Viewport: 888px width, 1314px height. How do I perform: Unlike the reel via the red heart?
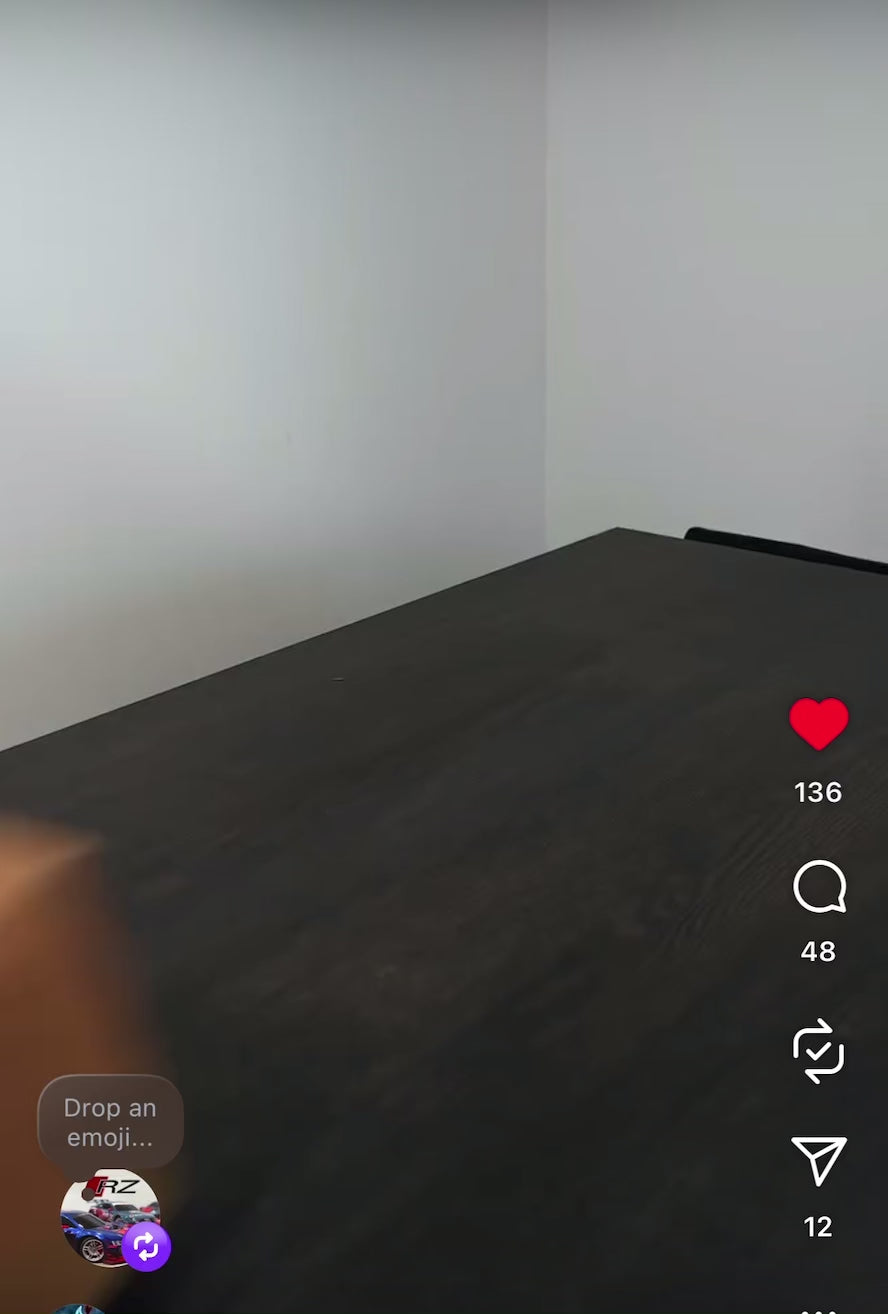point(818,724)
